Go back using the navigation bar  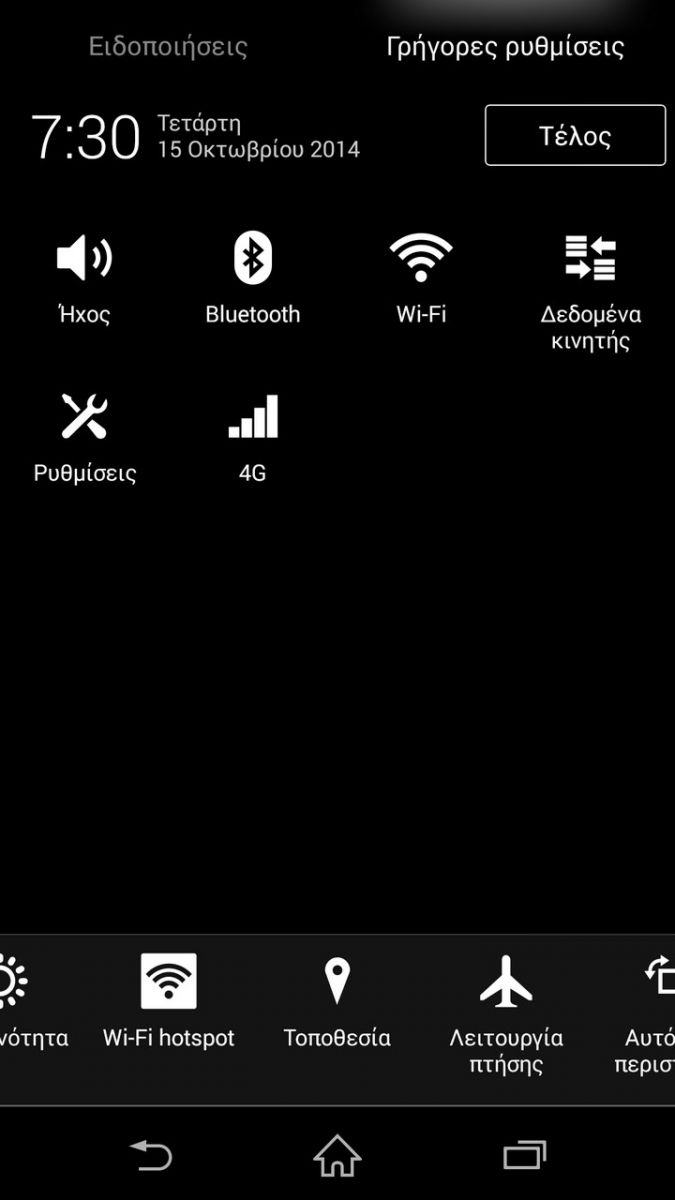[151, 1156]
